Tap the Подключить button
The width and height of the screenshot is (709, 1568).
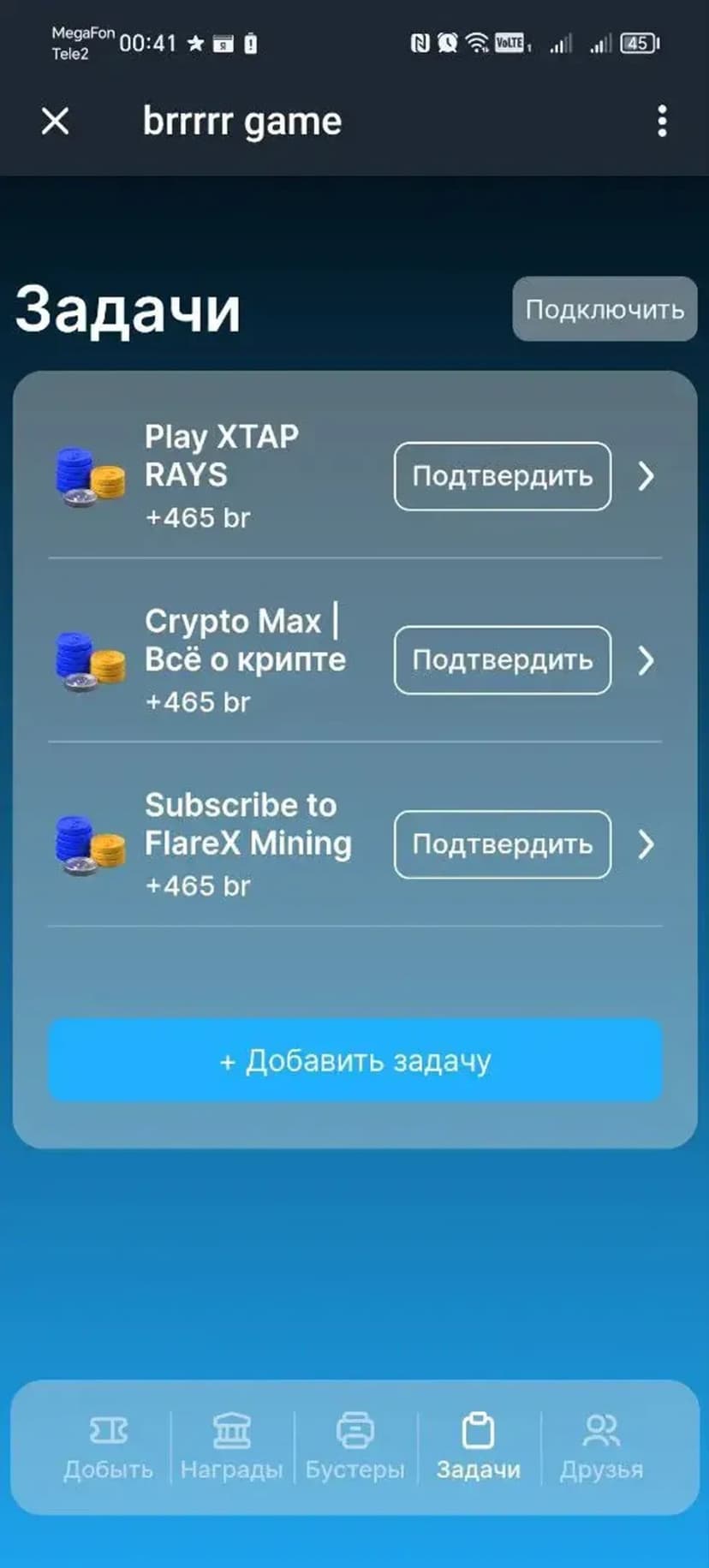coord(605,309)
